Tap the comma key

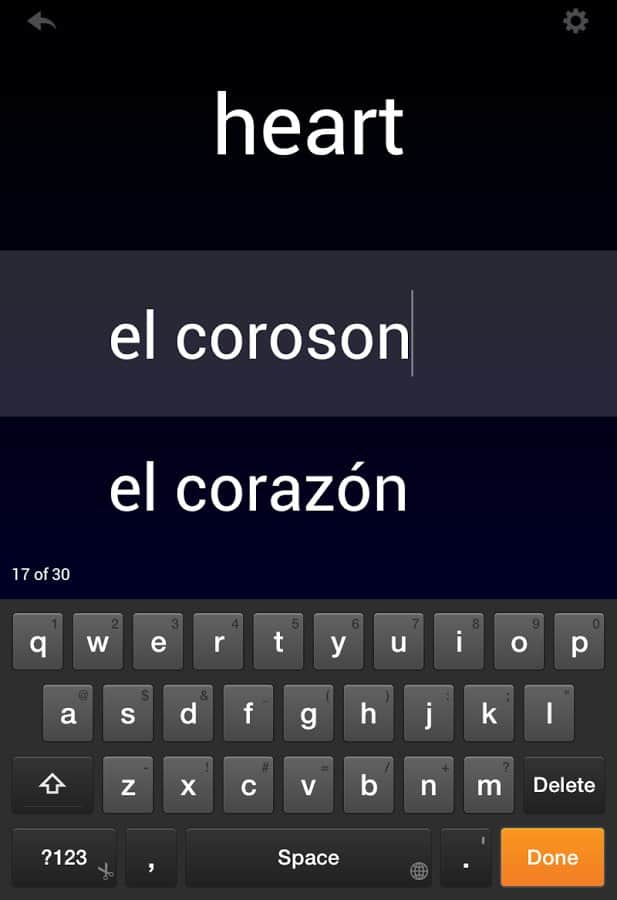(151, 857)
